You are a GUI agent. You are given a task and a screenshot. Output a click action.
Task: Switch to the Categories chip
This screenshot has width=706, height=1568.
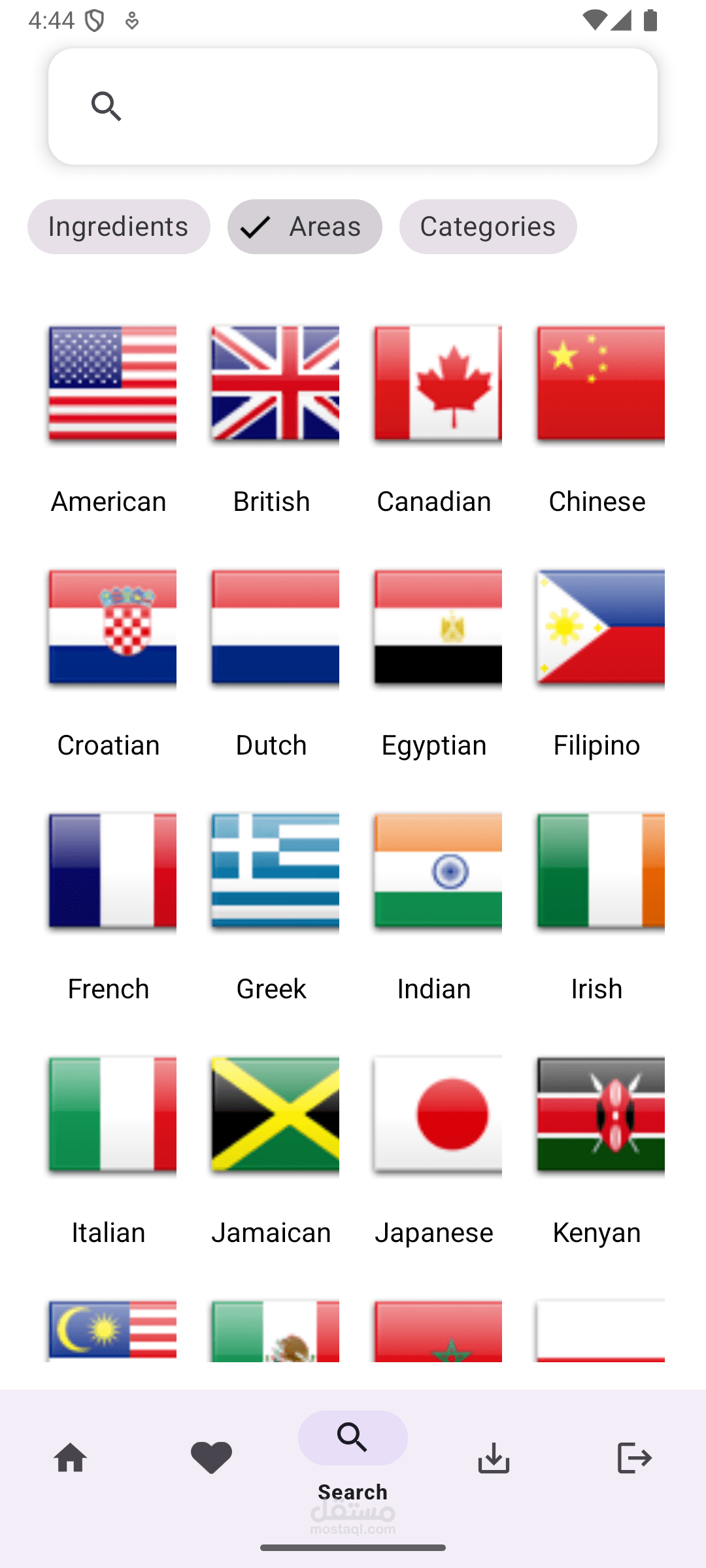point(488,227)
